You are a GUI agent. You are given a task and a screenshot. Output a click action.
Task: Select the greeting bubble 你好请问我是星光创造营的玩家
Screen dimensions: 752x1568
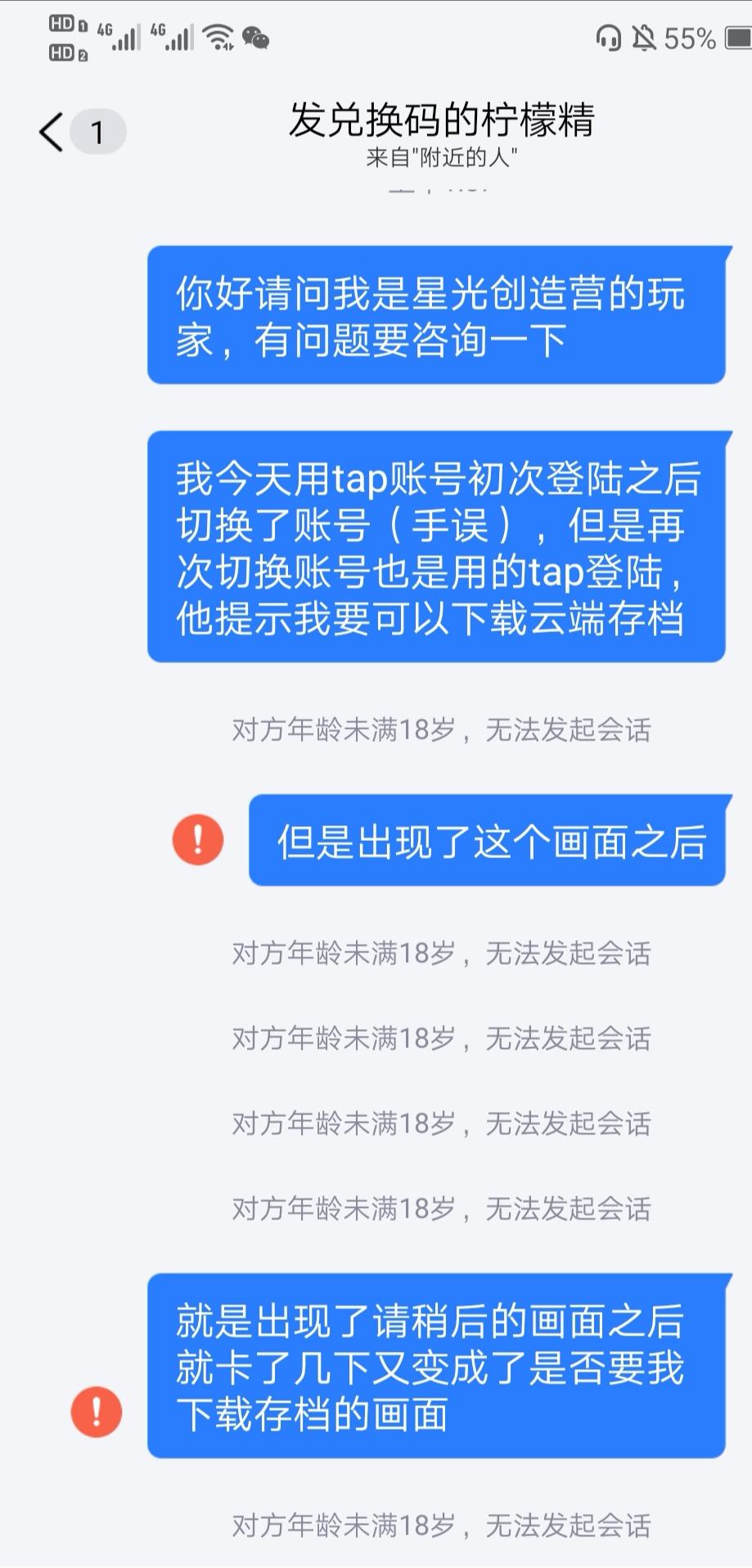tap(439, 315)
